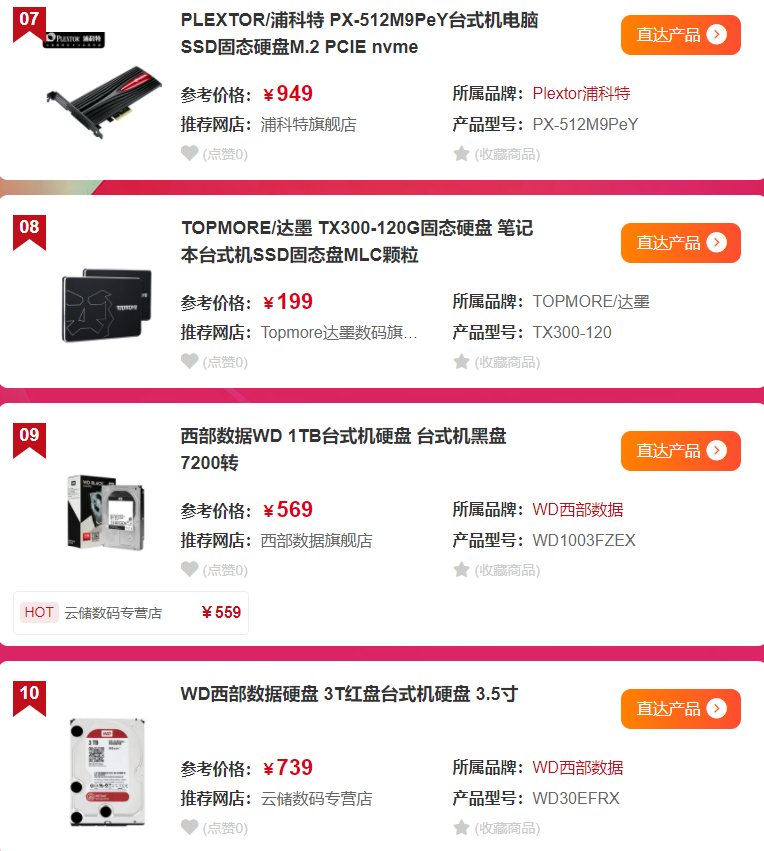Viewport: 764px width, 851px height.
Task: Open the Plextor PX-512M9PeY product title
Action: pyautogui.click(x=359, y=33)
